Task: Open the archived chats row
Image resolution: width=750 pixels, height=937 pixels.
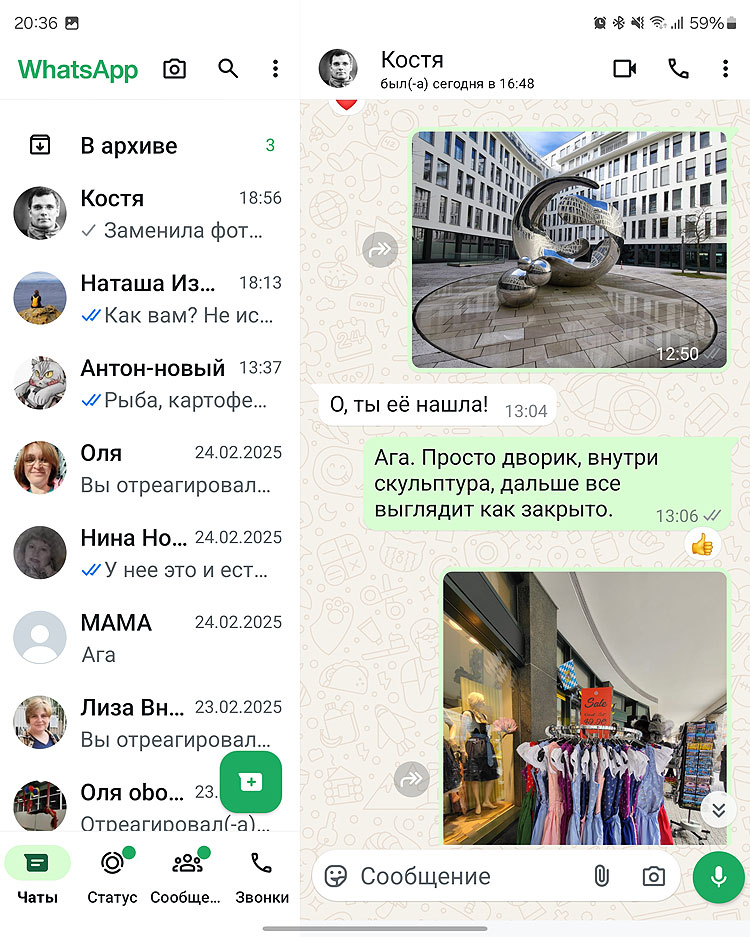Action: 150,146
